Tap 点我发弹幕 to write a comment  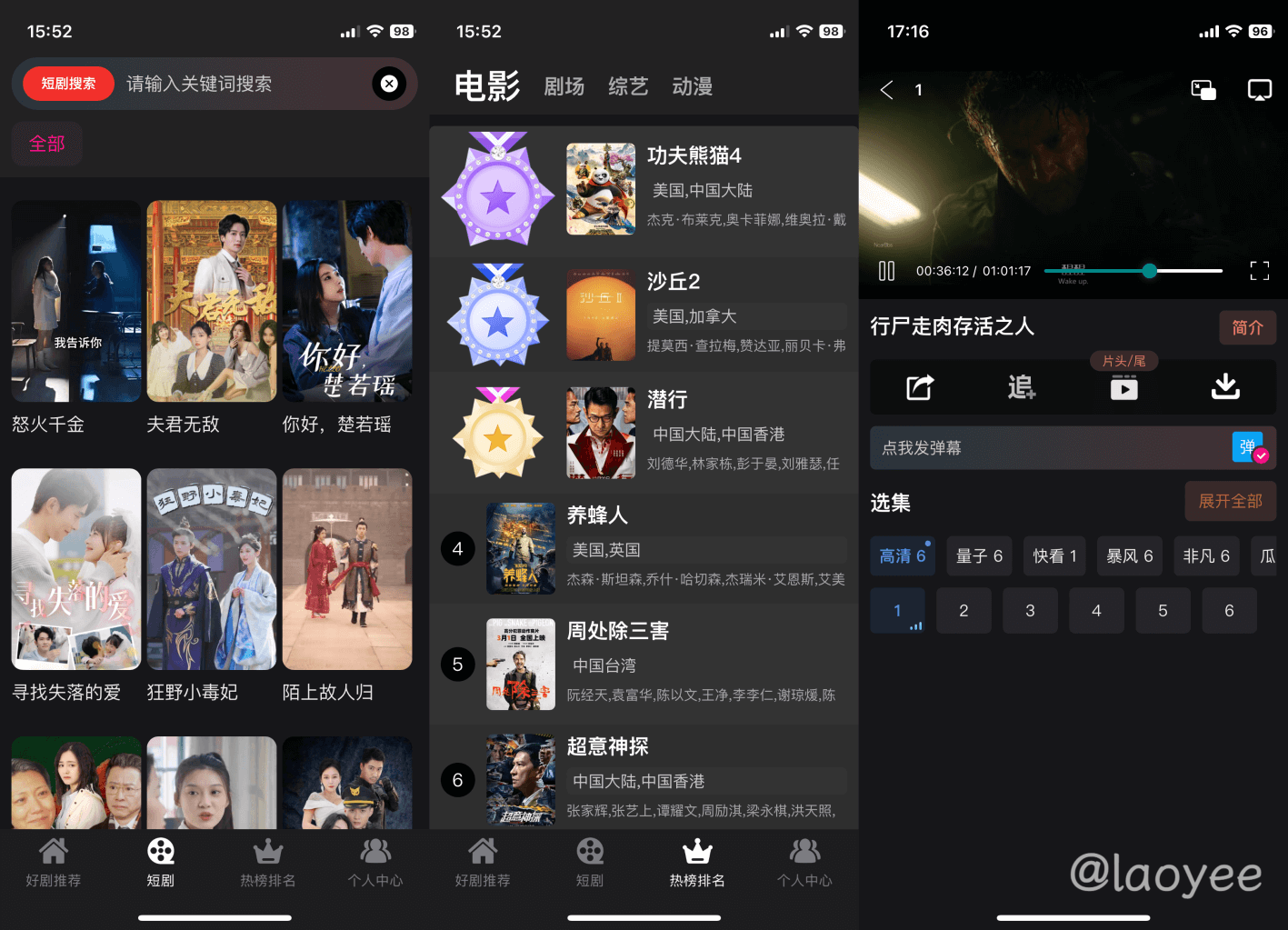tap(1045, 448)
